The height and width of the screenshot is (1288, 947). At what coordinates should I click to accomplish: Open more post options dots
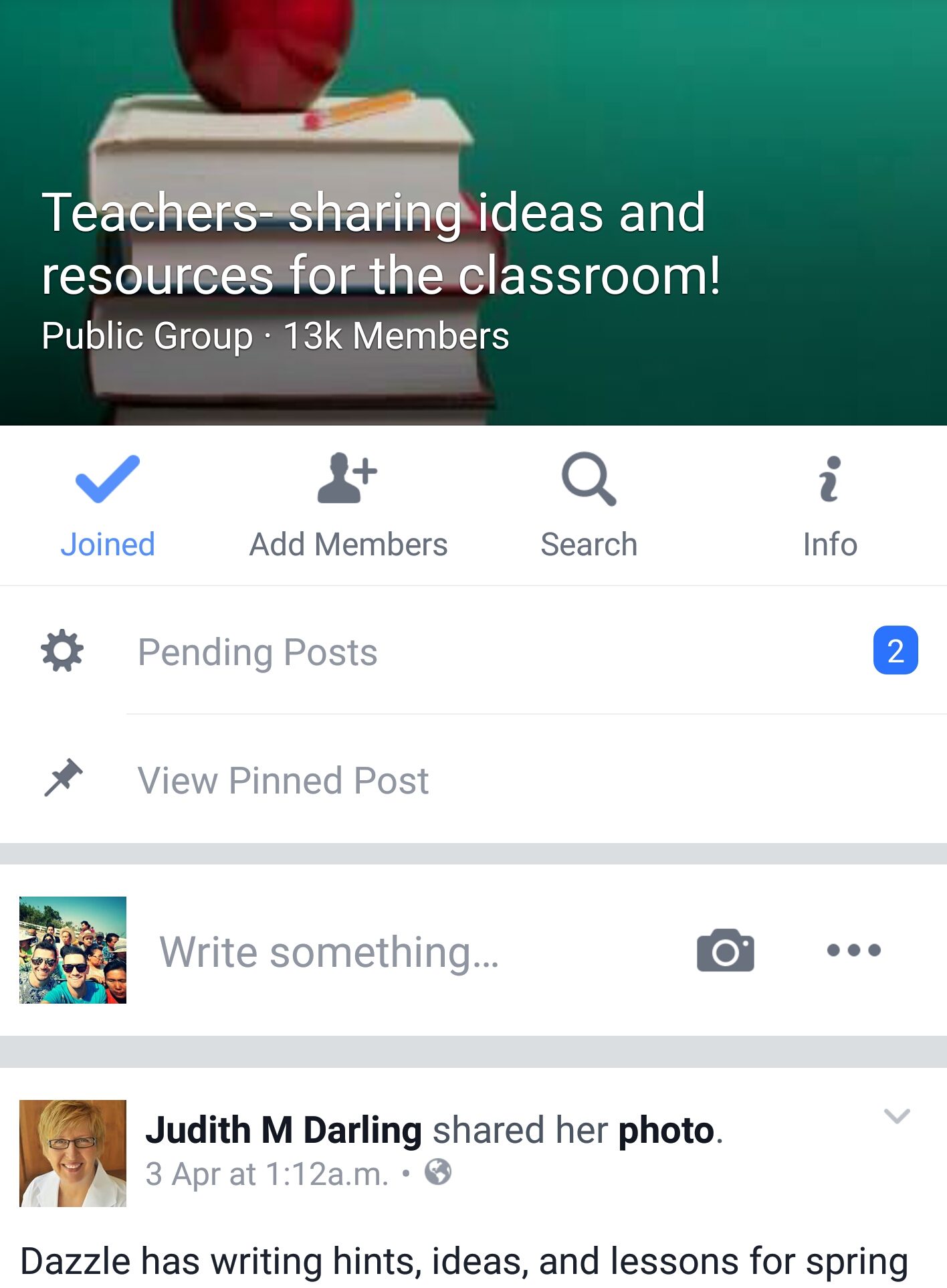click(853, 950)
